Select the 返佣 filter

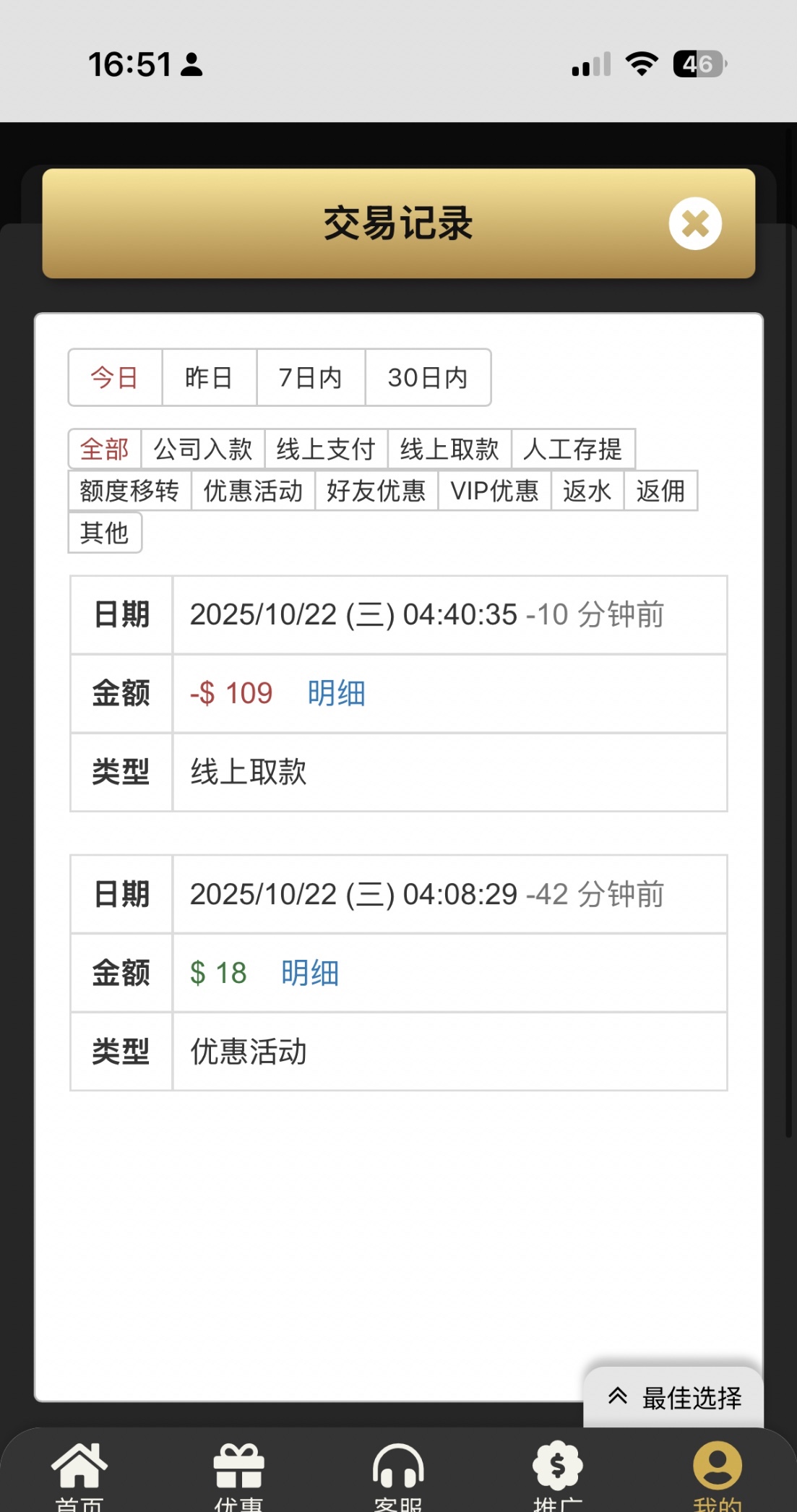click(x=660, y=491)
